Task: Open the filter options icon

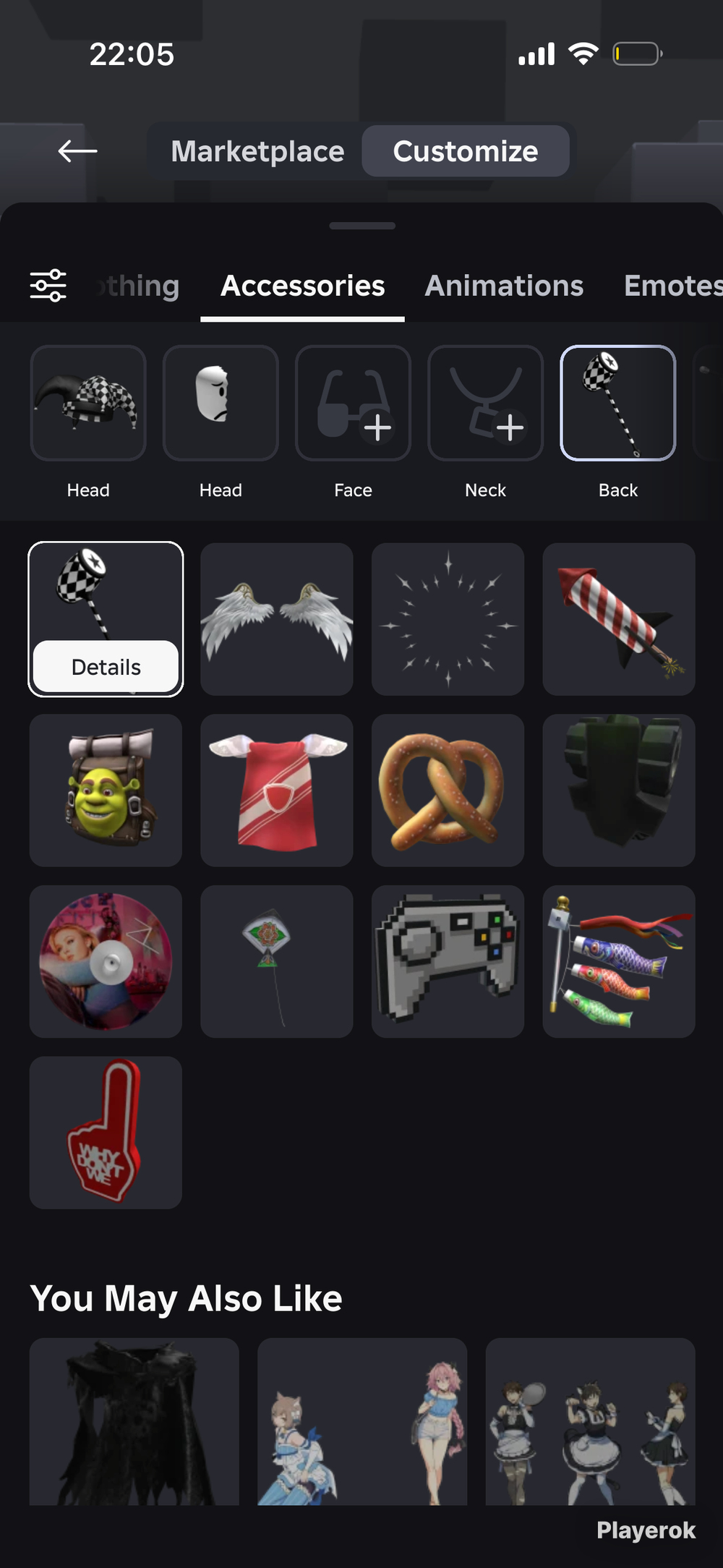Action: (48, 286)
